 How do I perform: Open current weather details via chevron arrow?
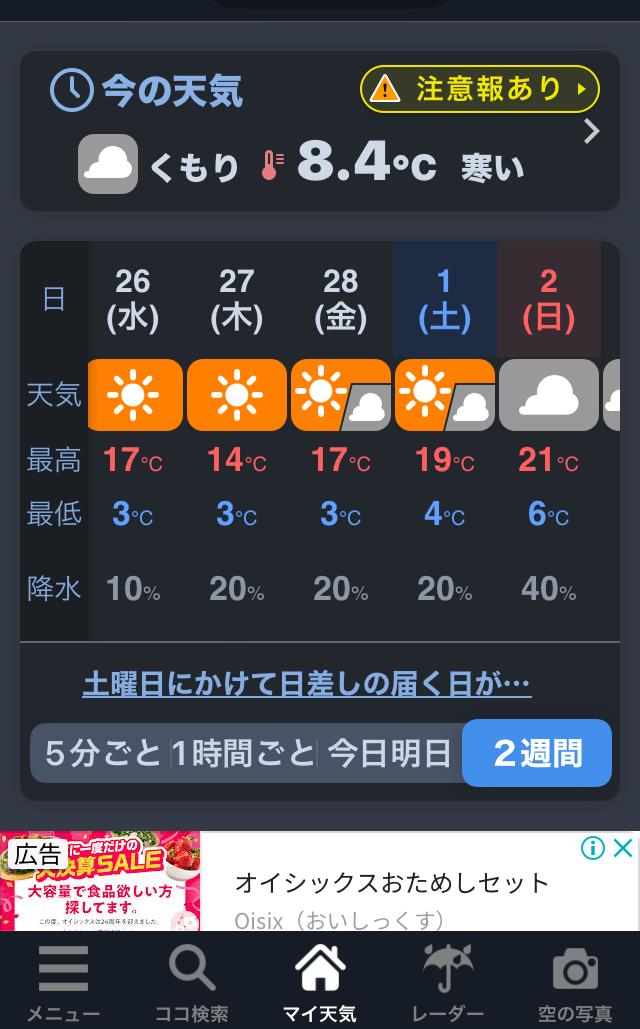click(x=591, y=132)
